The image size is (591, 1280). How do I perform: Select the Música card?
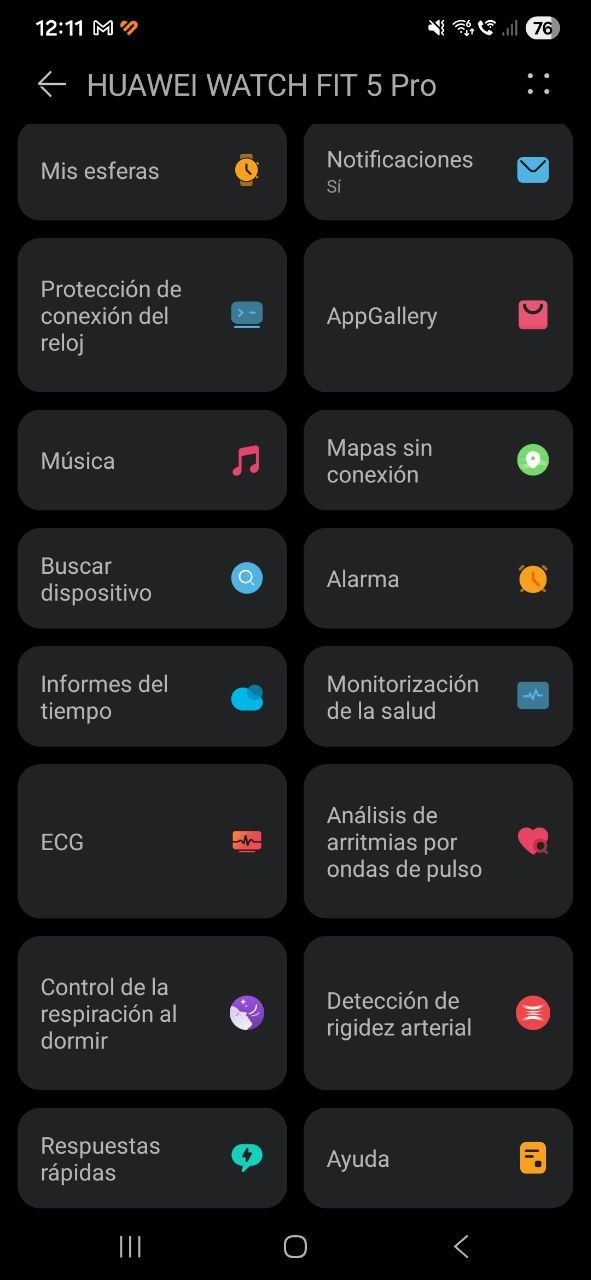pyautogui.click(x=152, y=460)
